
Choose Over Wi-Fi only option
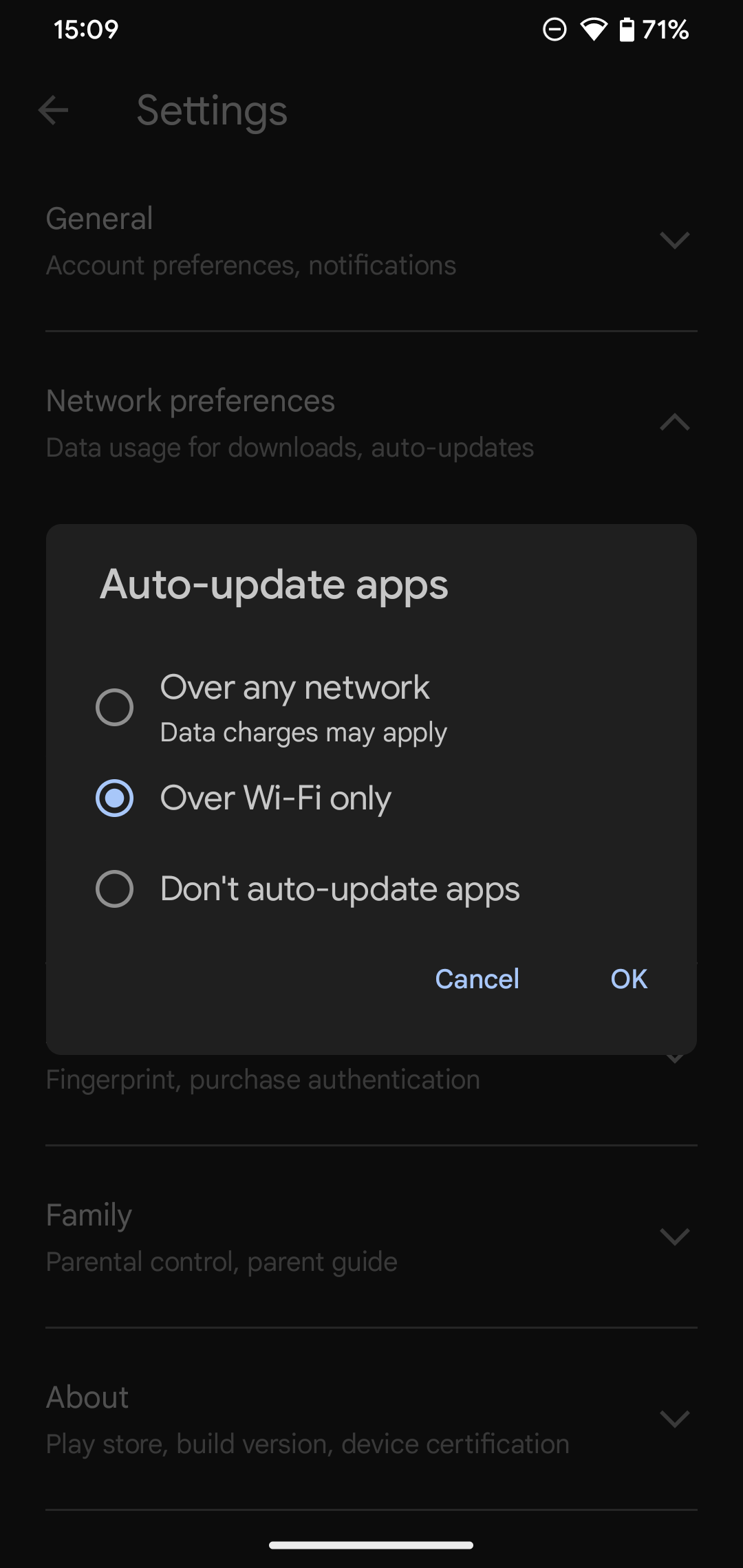(115, 798)
